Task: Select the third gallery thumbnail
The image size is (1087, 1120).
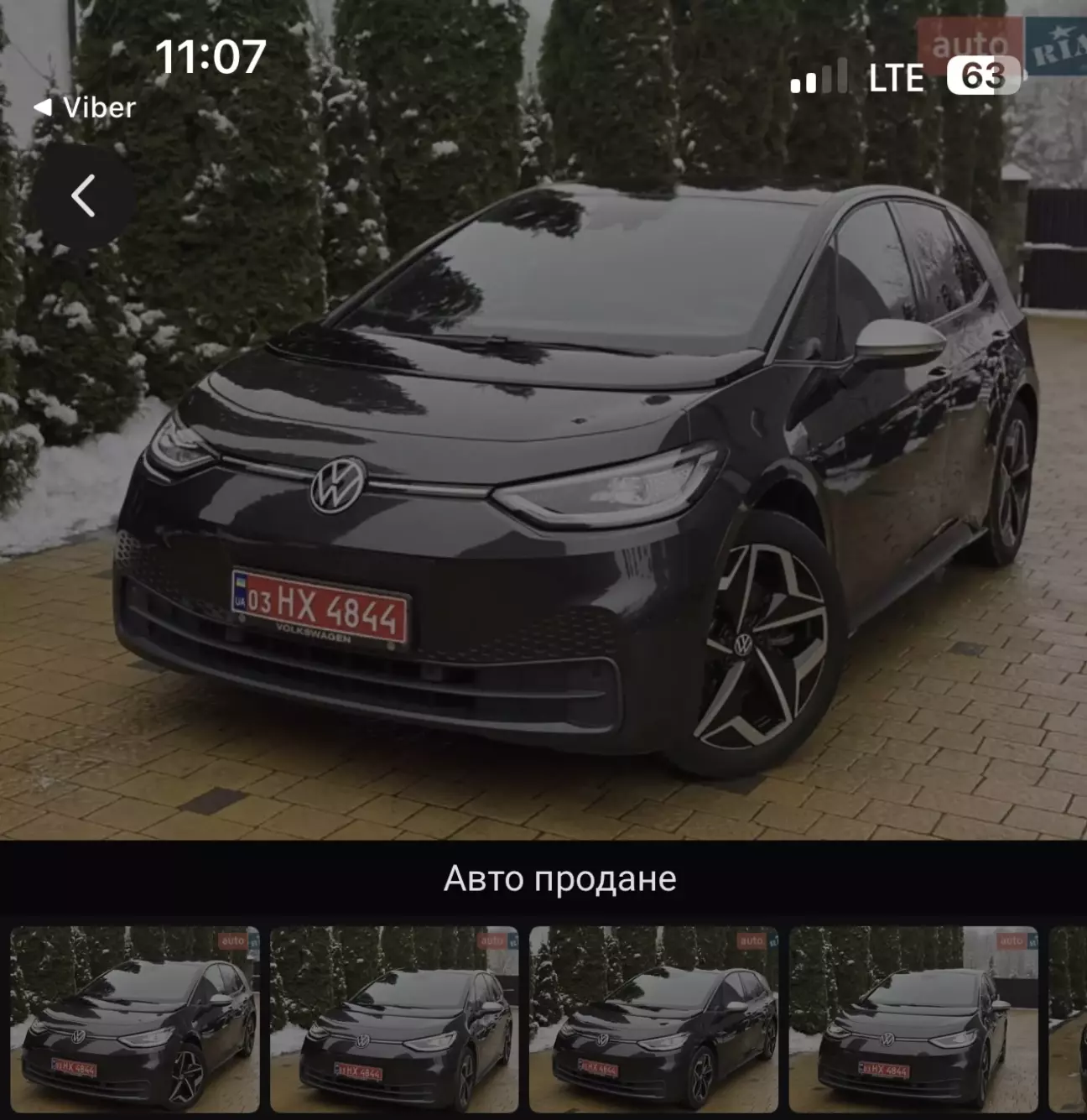Action: pos(653,1018)
